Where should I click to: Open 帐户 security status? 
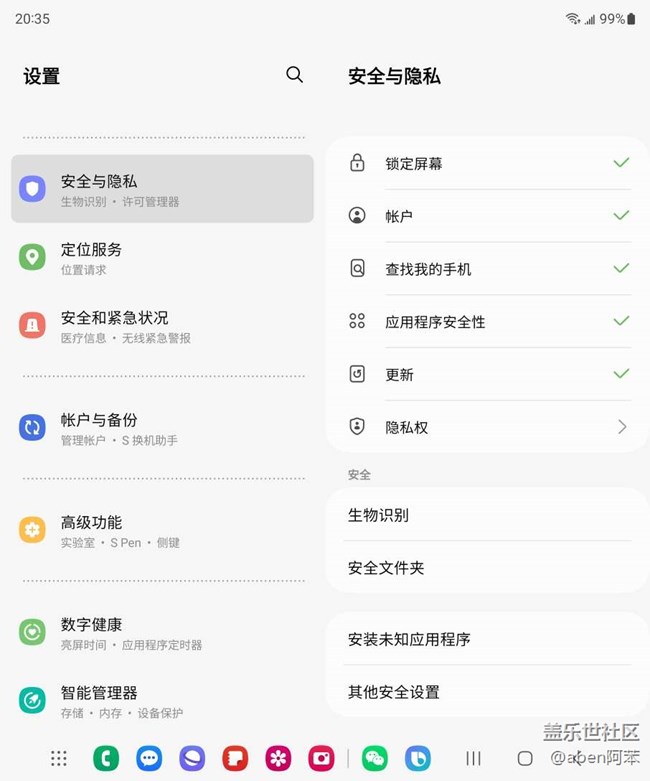[487, 216]
